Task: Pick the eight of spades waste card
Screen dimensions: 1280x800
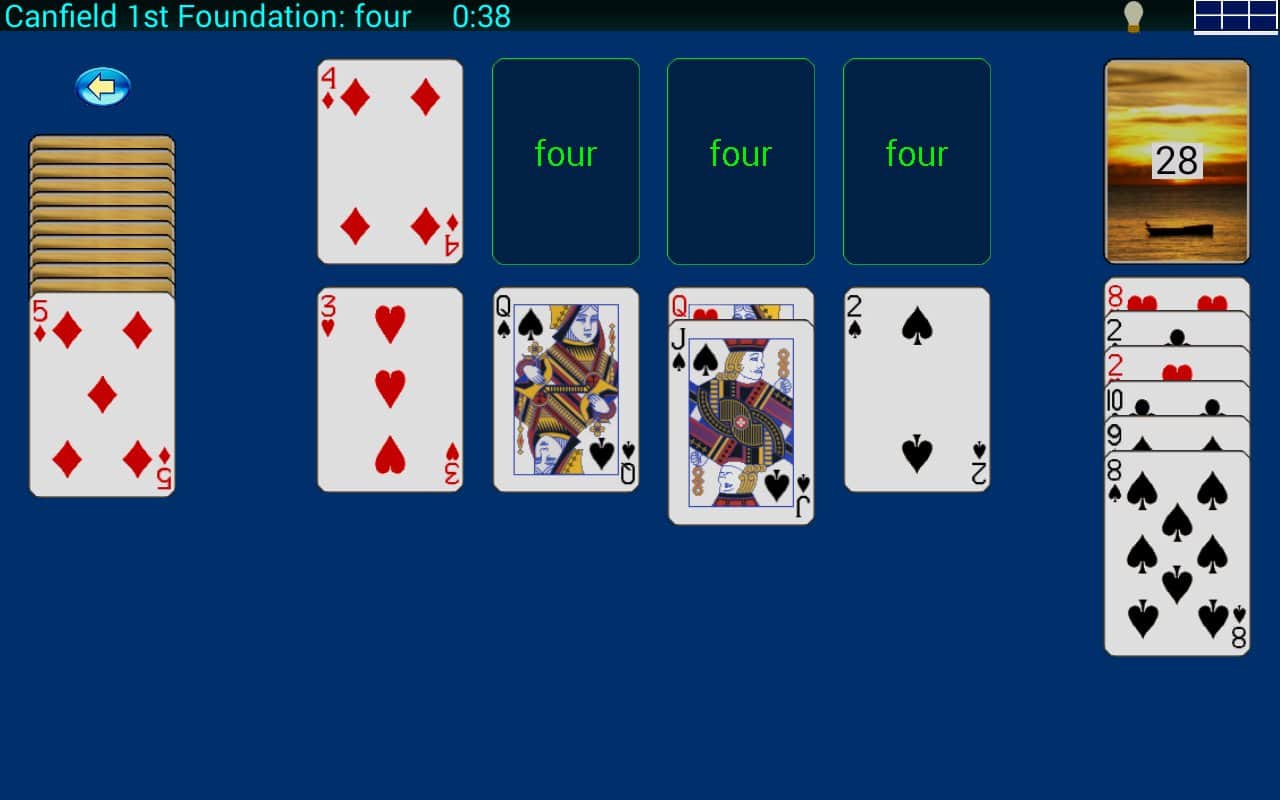Action: pos(1177,555)
